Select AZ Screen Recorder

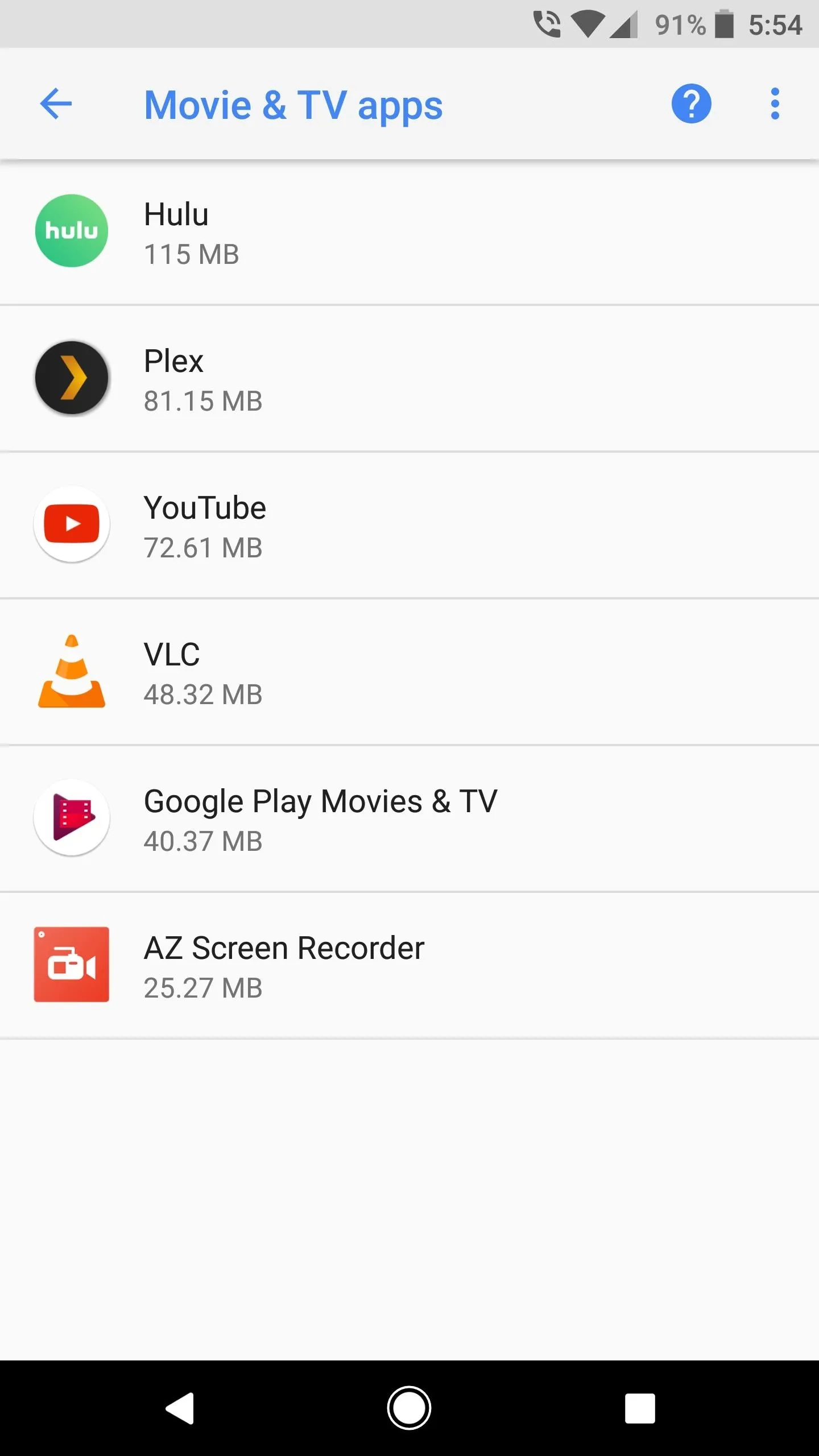pyautogui.click(x=409, y=965)
